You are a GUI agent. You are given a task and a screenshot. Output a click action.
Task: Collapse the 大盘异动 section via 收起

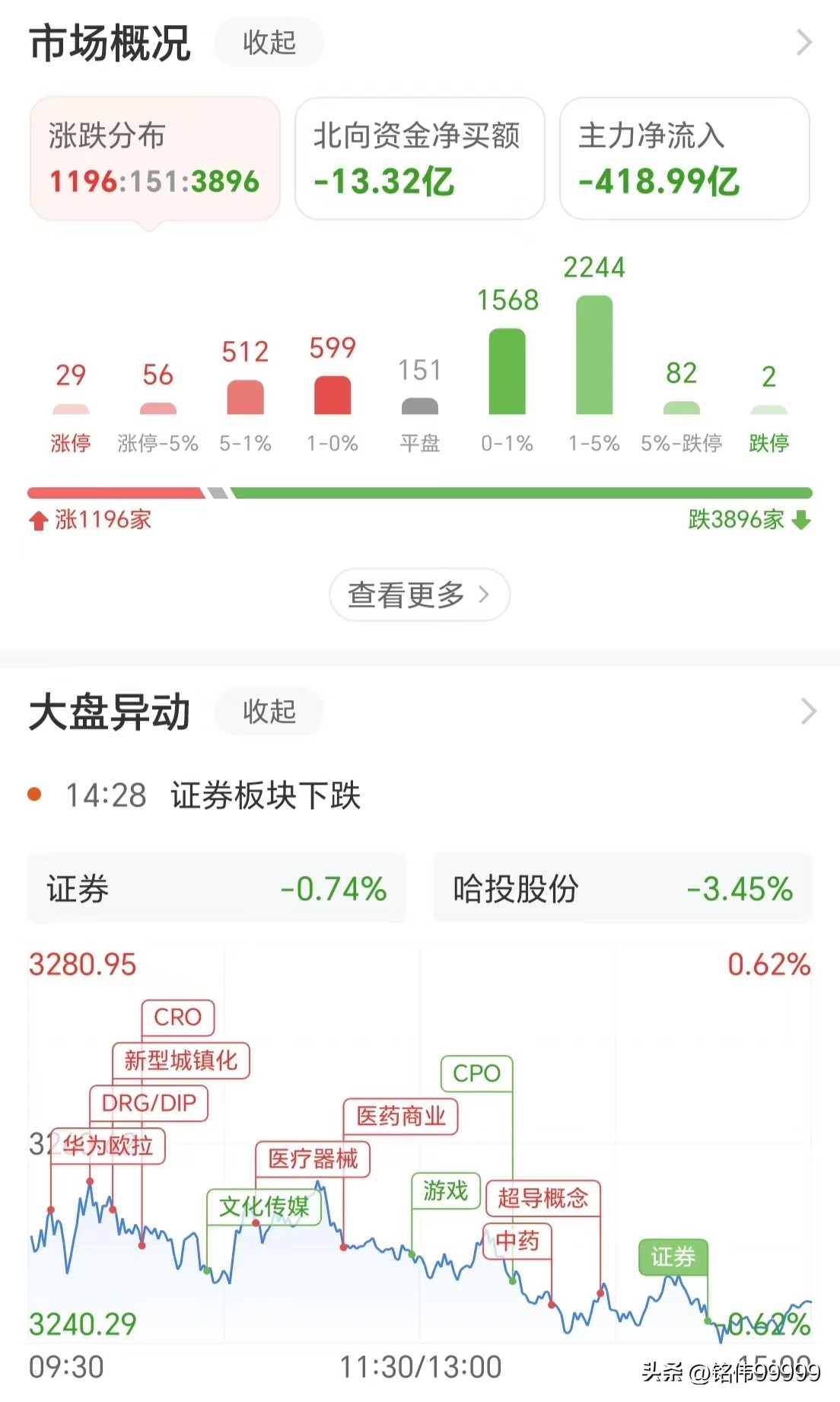[x=268, y=712]
